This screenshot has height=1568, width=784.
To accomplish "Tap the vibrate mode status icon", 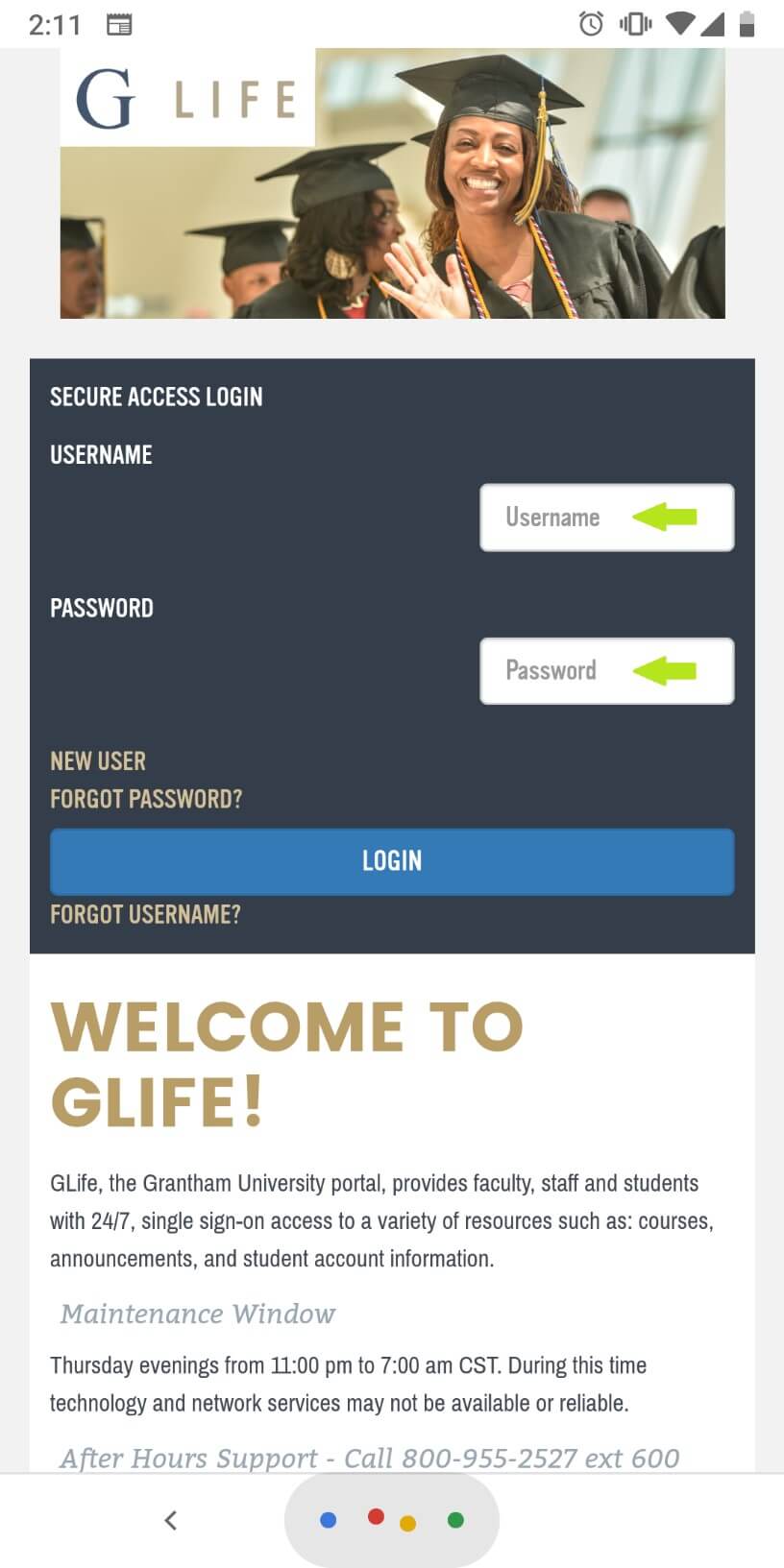I will pos(634,24).
